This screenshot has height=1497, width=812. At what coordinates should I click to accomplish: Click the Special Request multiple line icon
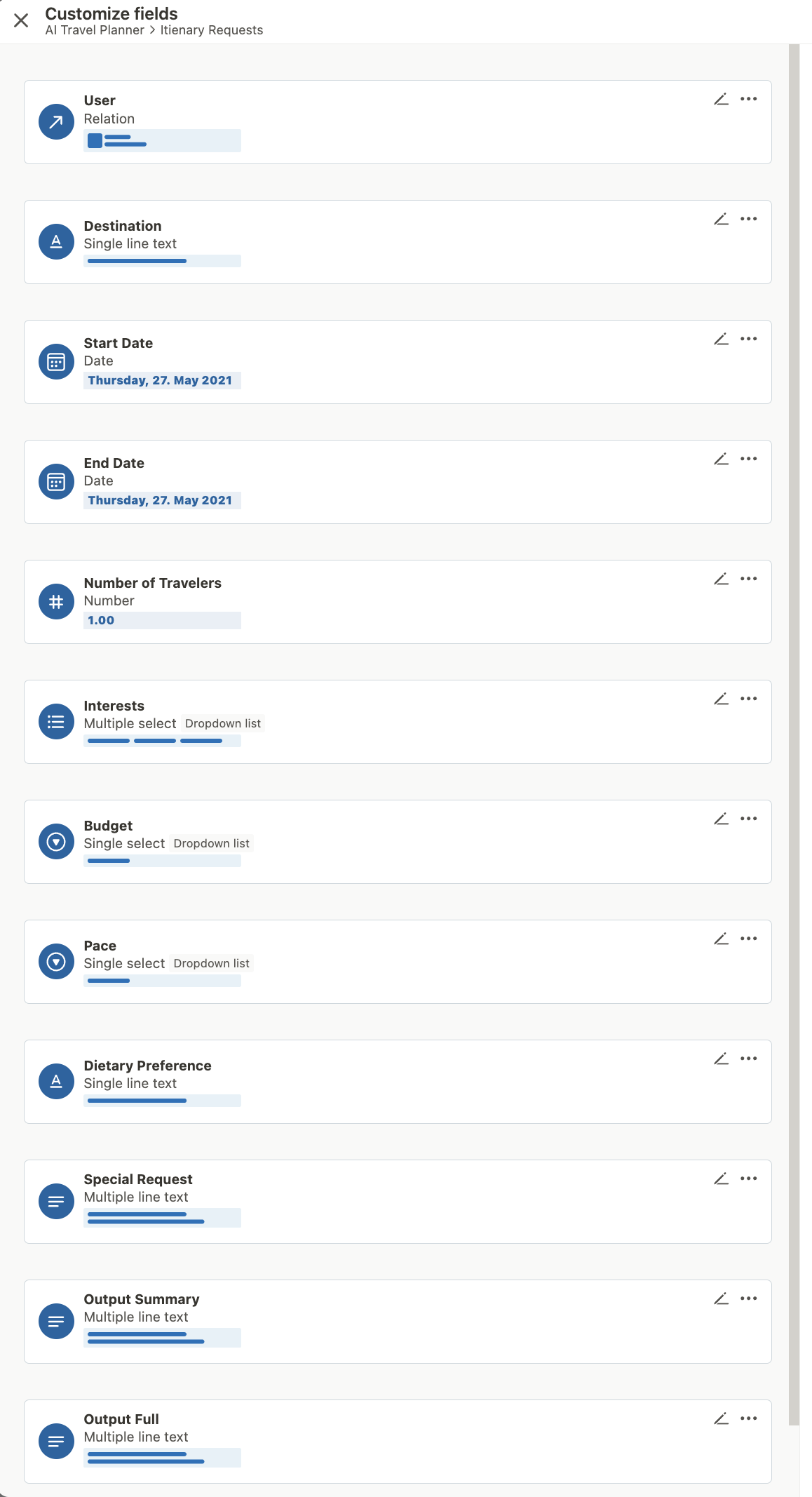pyautogui.click(x=56, y=1201)
